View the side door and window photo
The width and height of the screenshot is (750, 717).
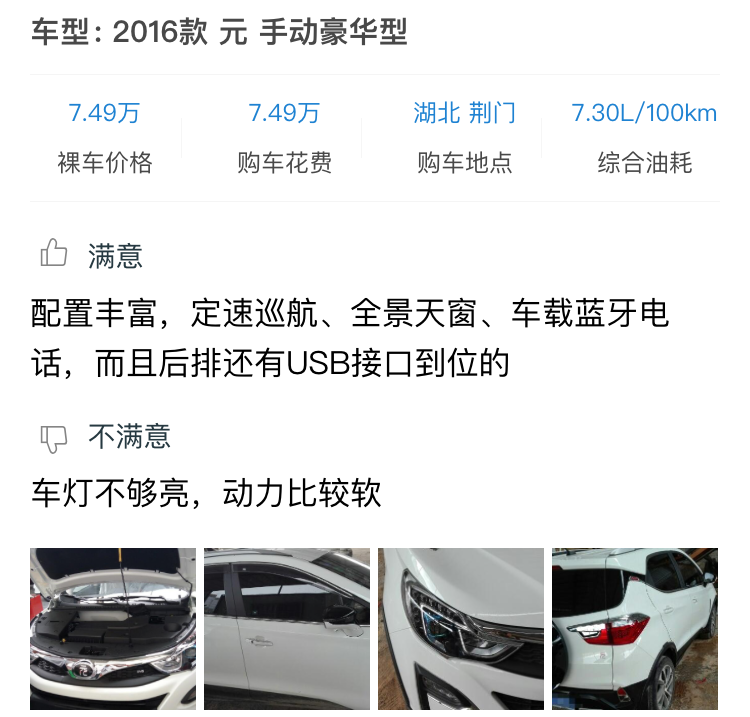(287, 628)
